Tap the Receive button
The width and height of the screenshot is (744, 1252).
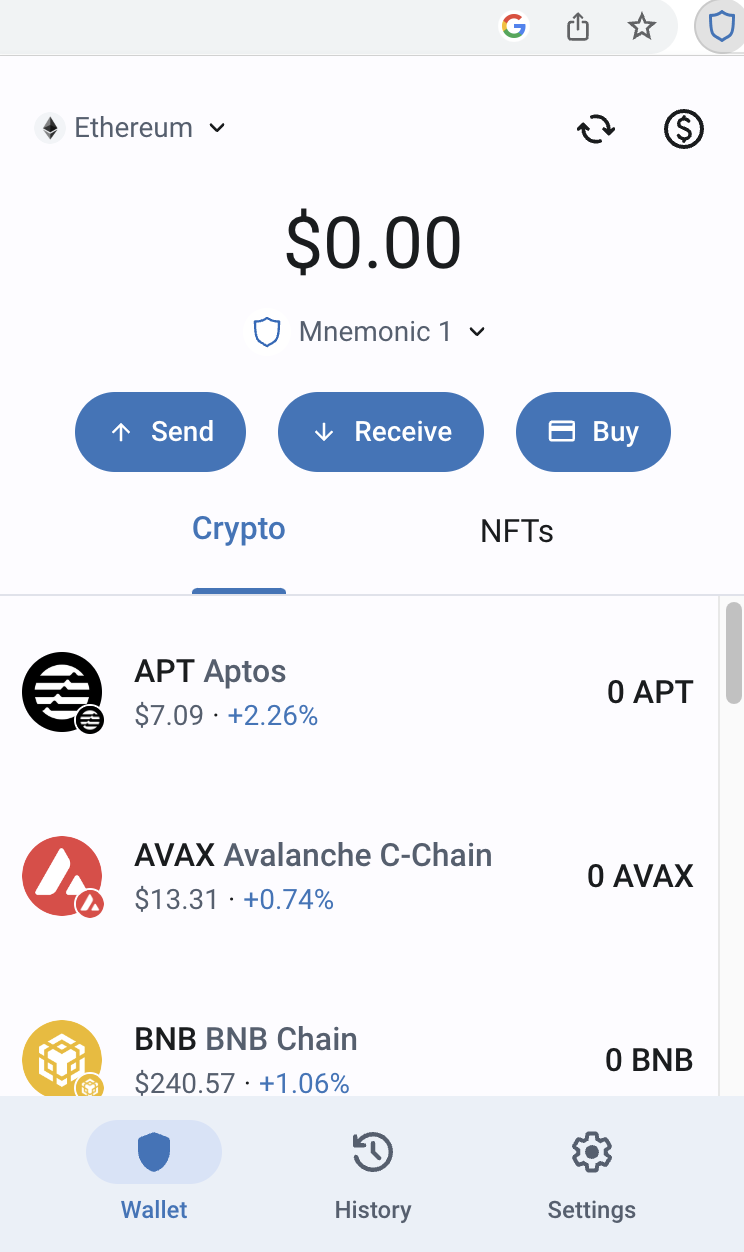point(381,432)
